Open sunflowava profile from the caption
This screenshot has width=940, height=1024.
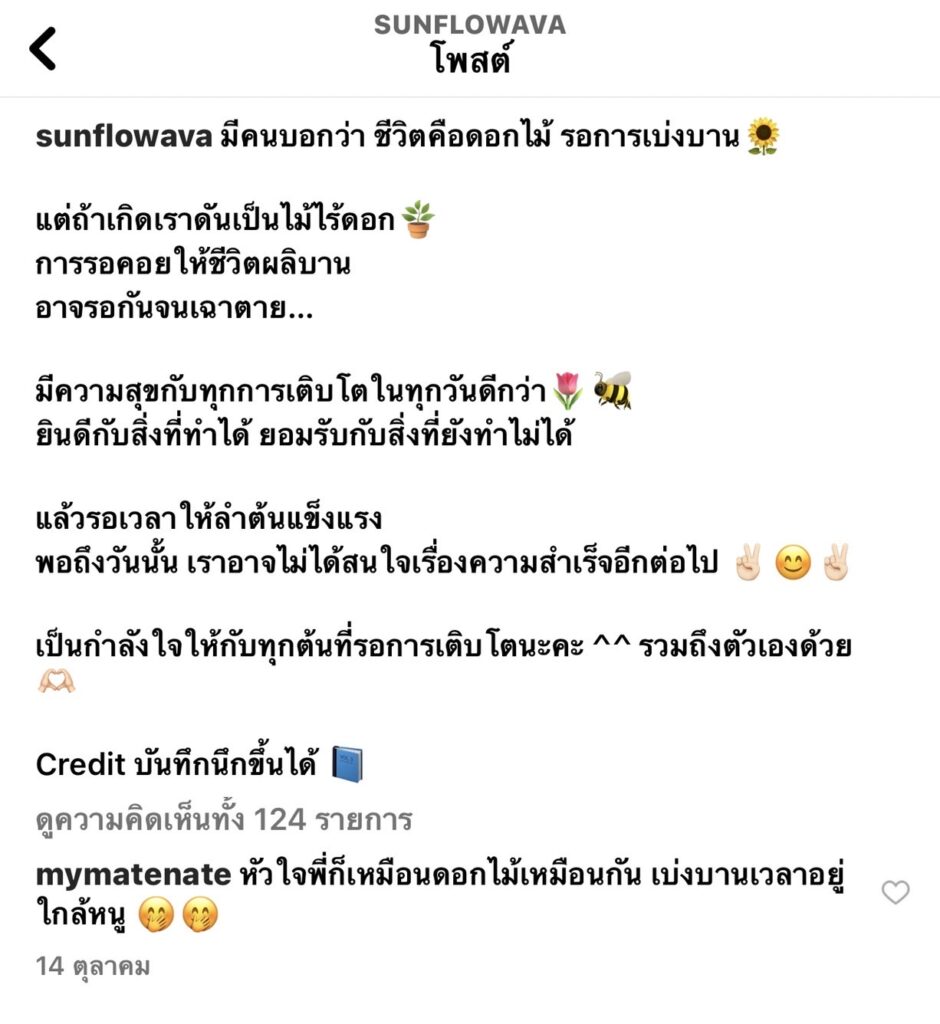pyautogui.click(x=123, y=137)
